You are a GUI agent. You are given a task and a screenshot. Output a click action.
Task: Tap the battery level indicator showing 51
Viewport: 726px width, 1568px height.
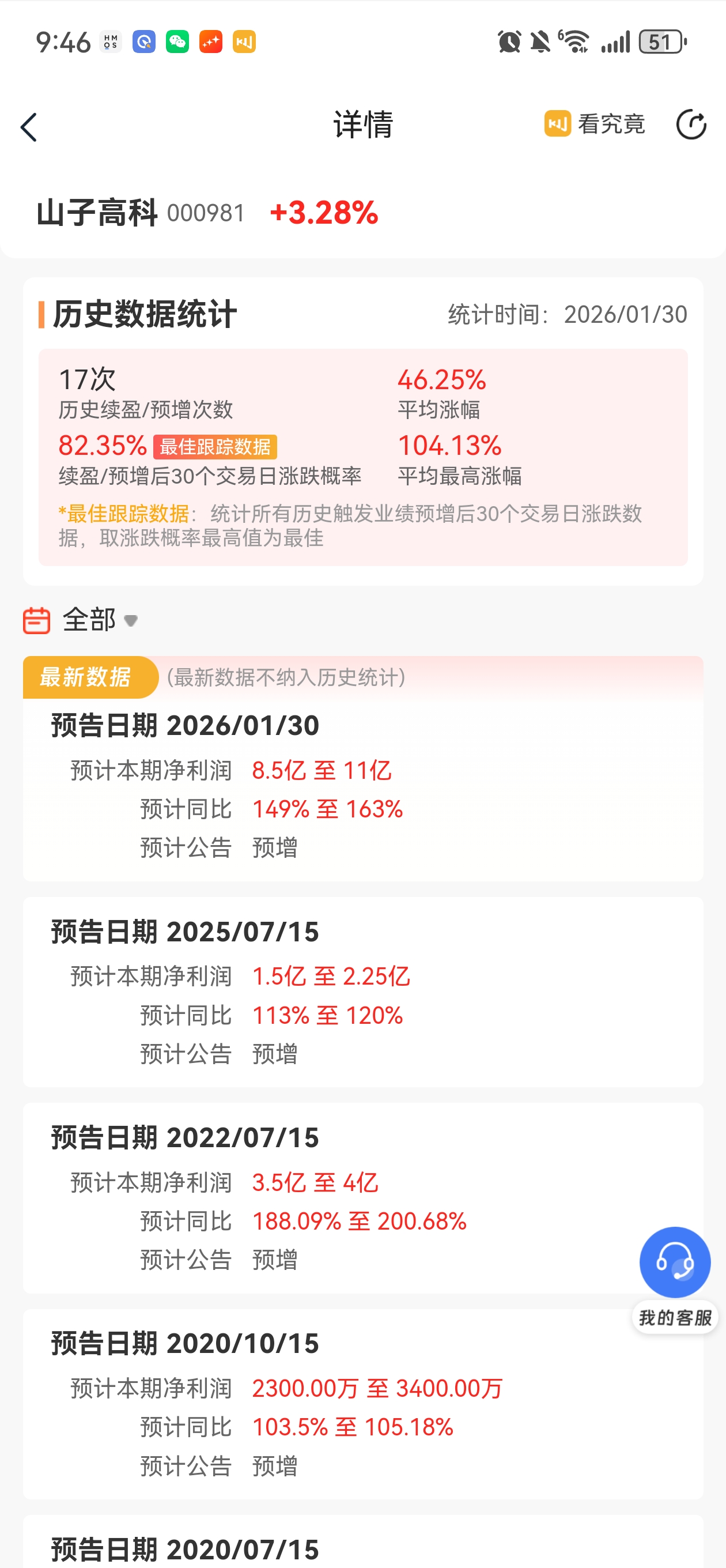663,42
